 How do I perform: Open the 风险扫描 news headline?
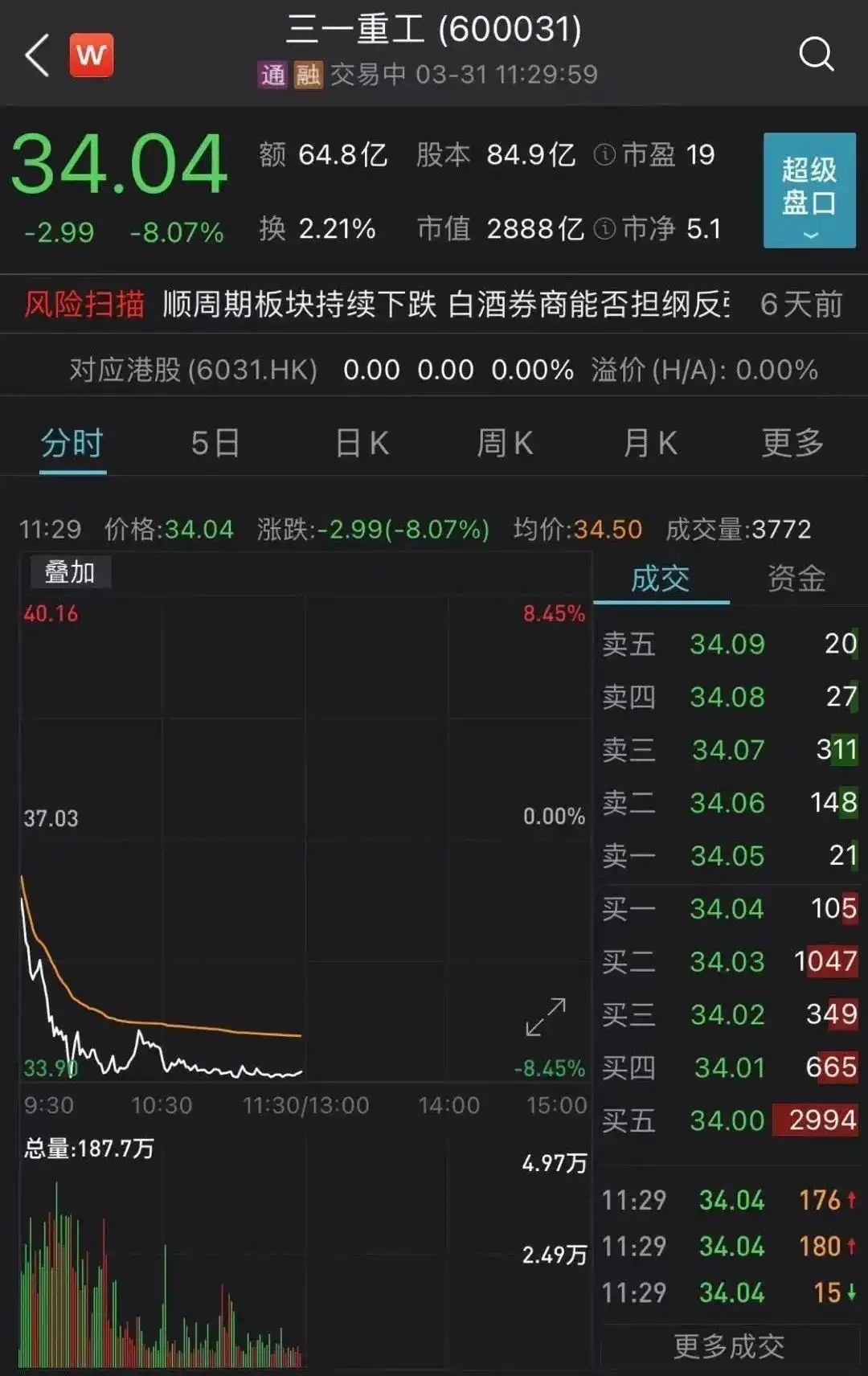point(446,305)
